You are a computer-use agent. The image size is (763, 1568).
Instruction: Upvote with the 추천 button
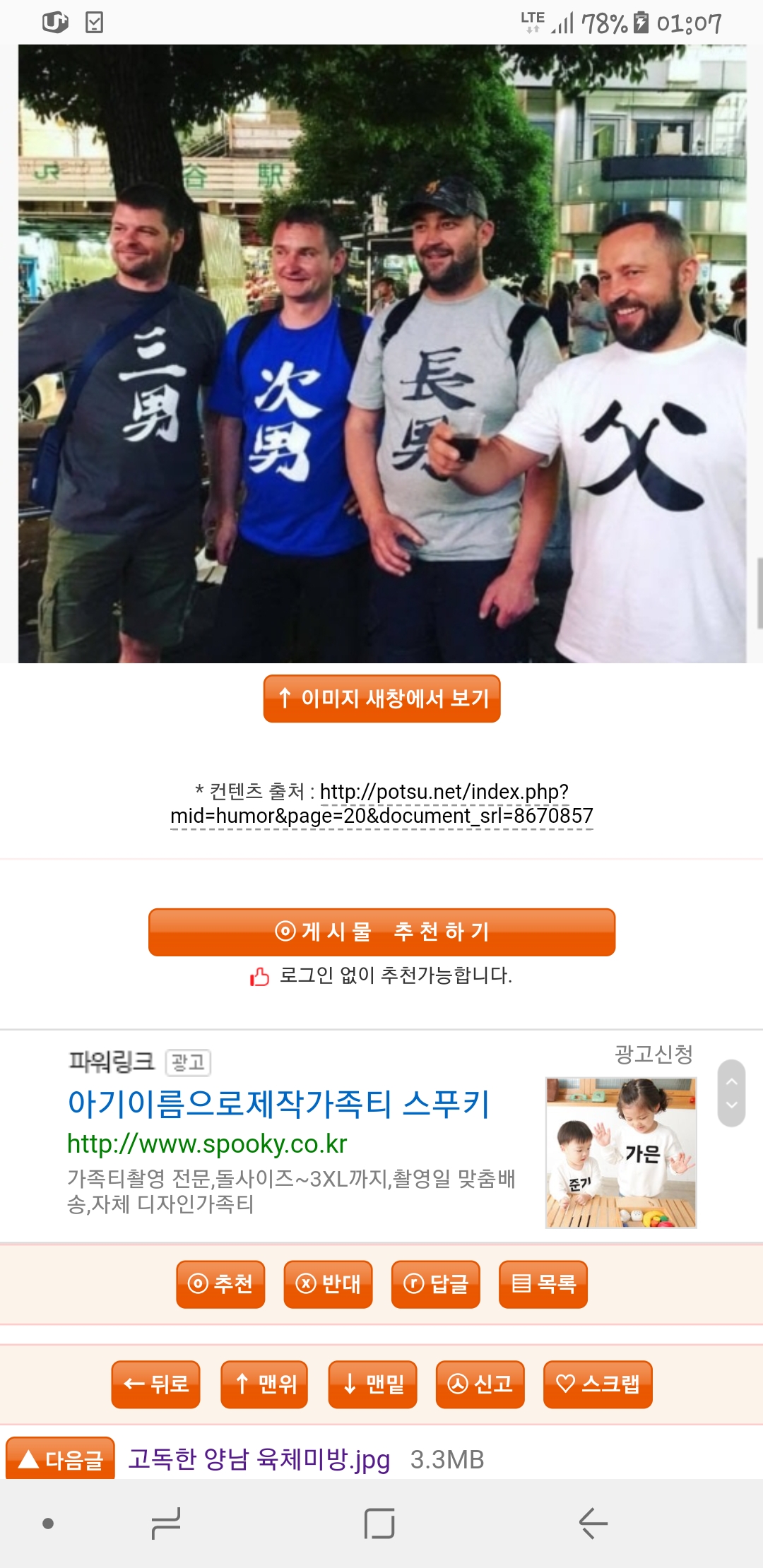pyautogui.click(x=220, y=1284)
